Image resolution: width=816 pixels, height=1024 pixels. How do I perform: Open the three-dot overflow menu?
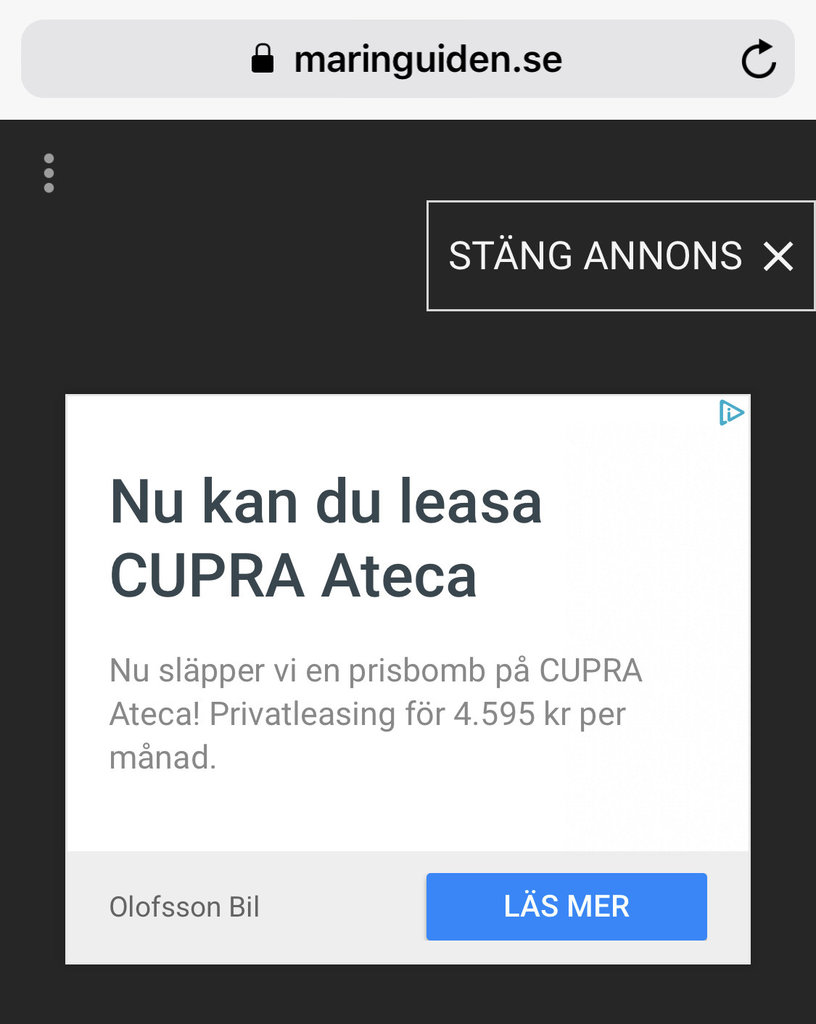pos(49,173)
